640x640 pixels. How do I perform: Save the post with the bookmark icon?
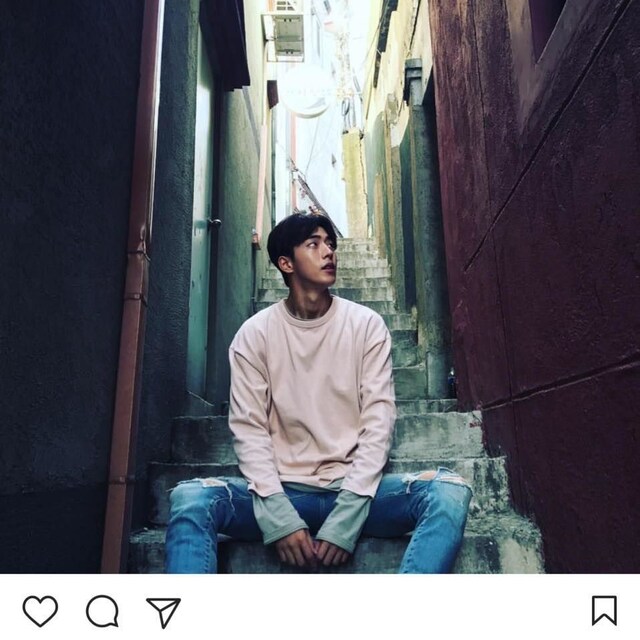pyautogui.click(x=604, y=610)
